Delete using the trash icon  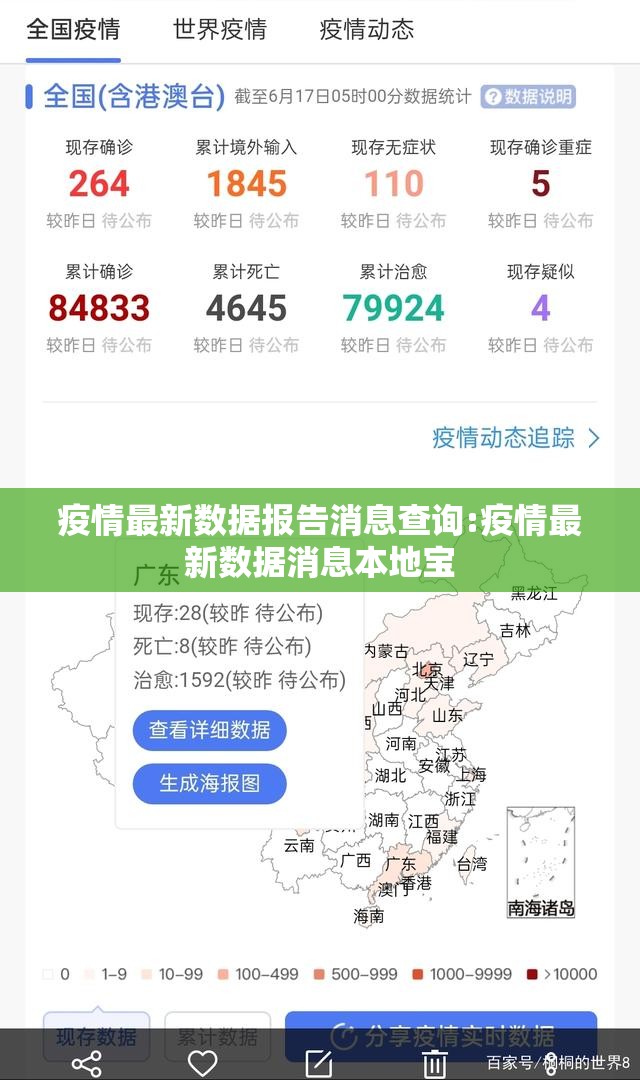[433, 1062]
